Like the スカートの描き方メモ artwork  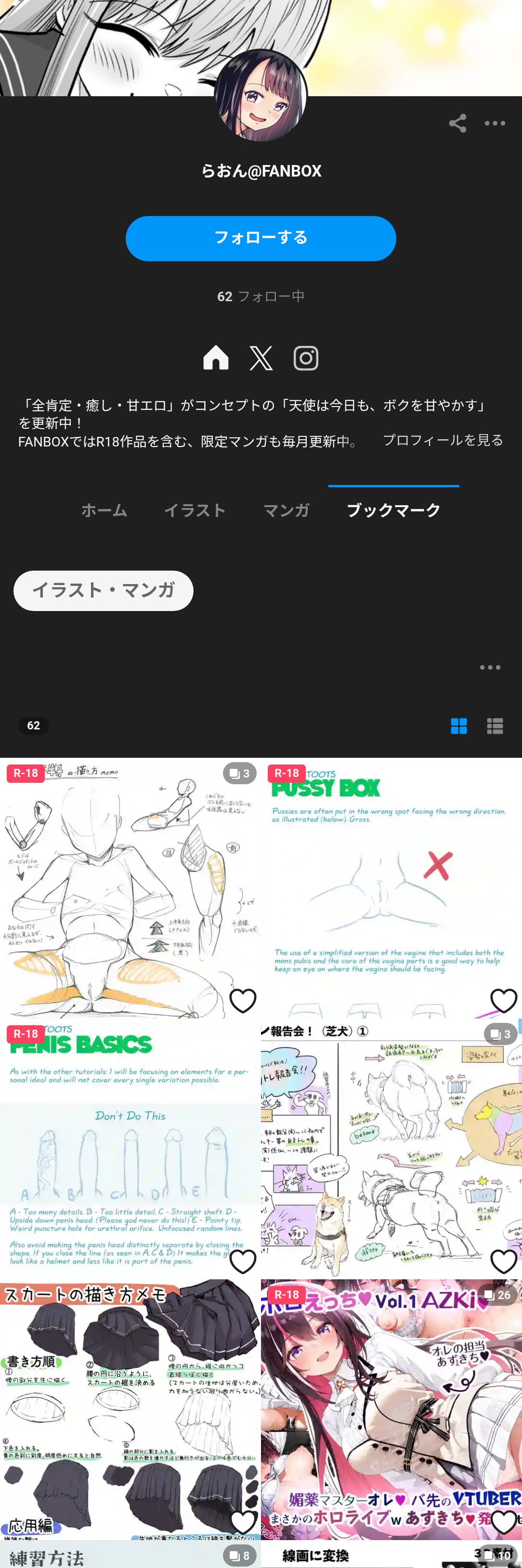pos(242,1522)
